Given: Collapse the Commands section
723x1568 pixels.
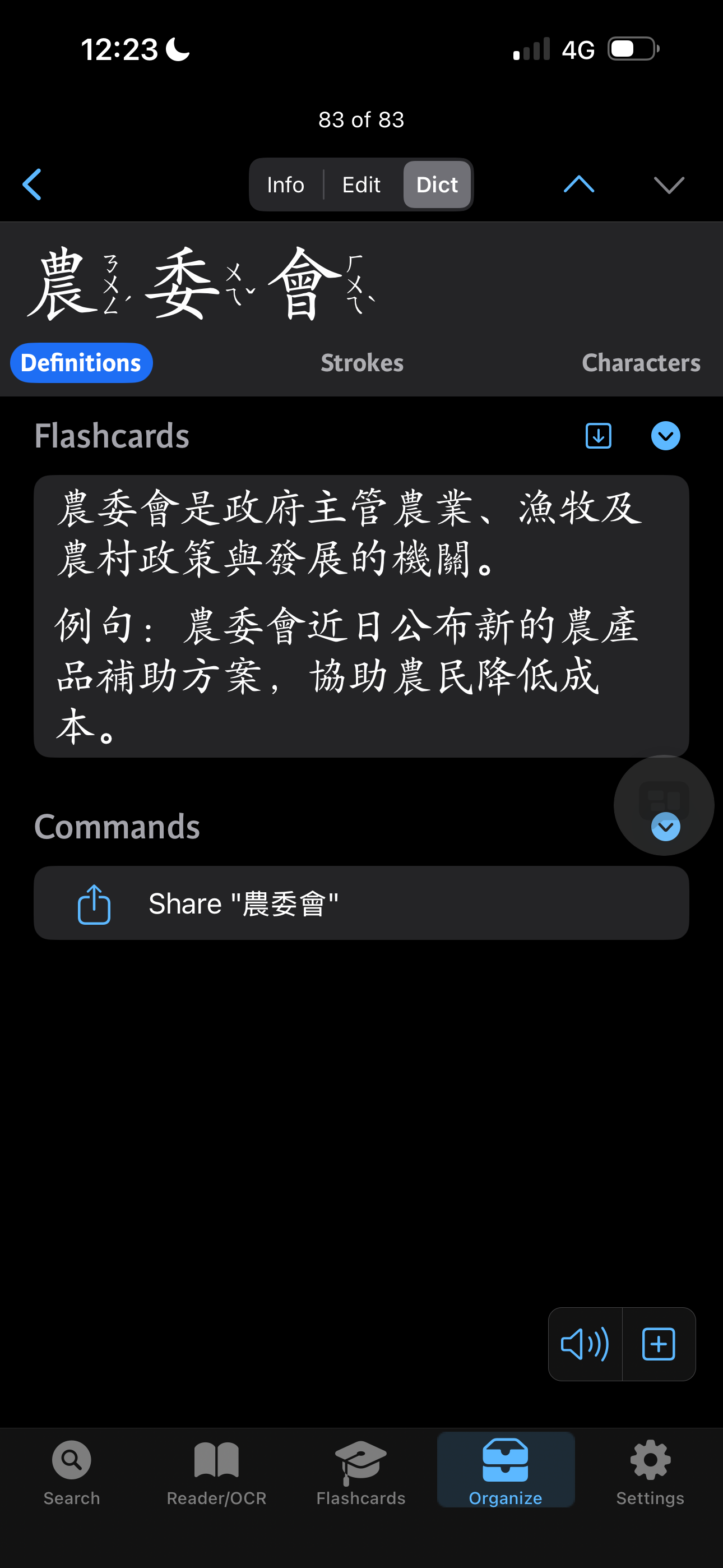Looking at the screenshot, I should (666, 827).
